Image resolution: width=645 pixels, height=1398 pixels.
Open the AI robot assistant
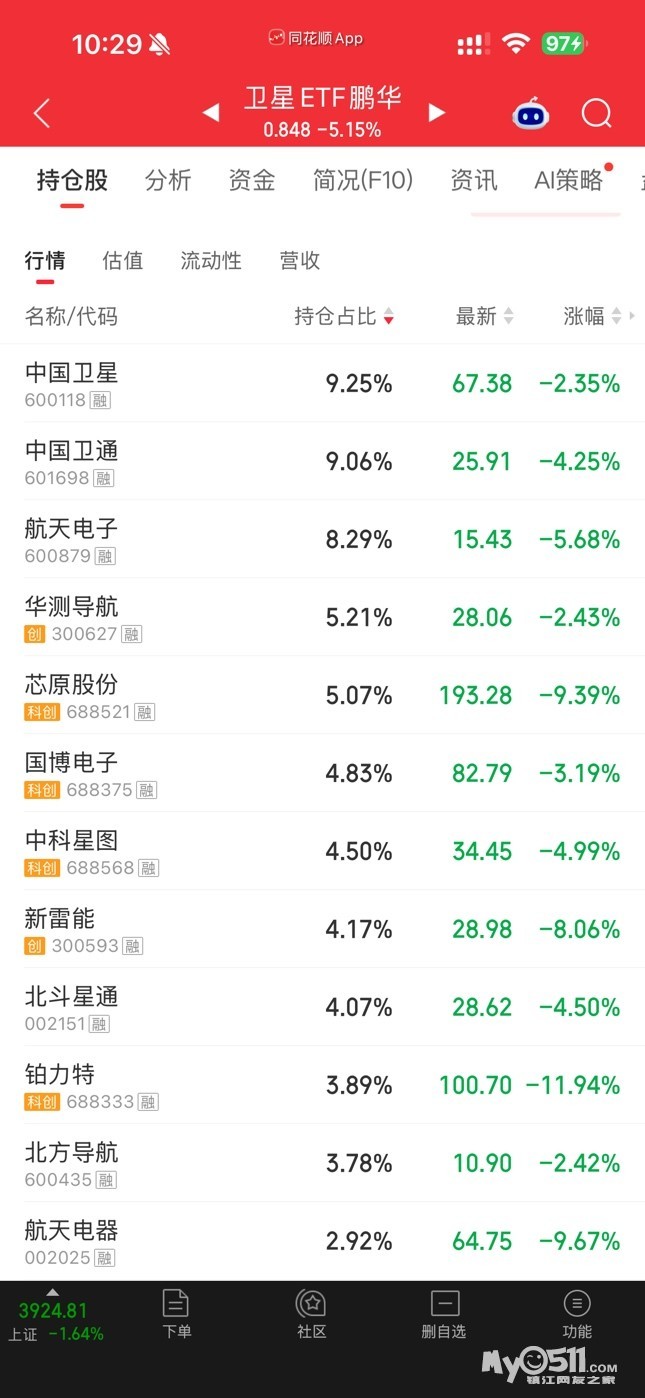[531, 114]
